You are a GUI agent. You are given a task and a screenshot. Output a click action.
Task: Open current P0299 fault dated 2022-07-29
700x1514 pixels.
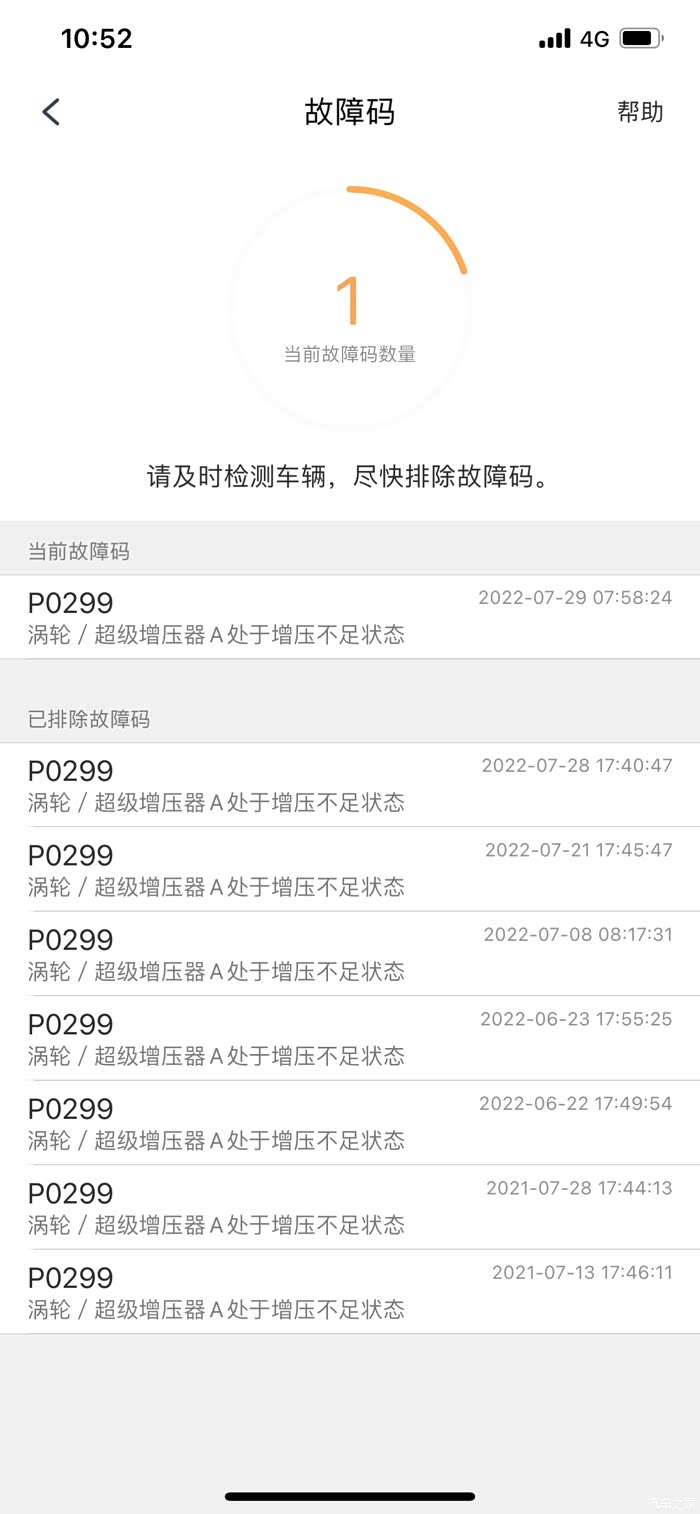click(x=350, y=617)
